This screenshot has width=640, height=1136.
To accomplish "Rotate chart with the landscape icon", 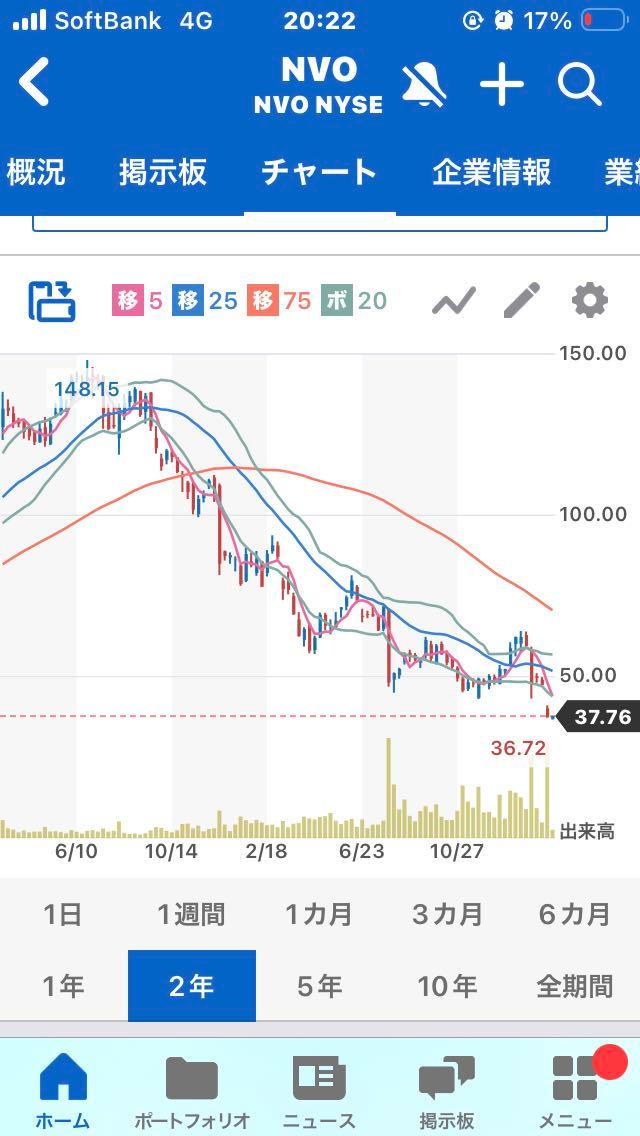I will tap(52, 301).
